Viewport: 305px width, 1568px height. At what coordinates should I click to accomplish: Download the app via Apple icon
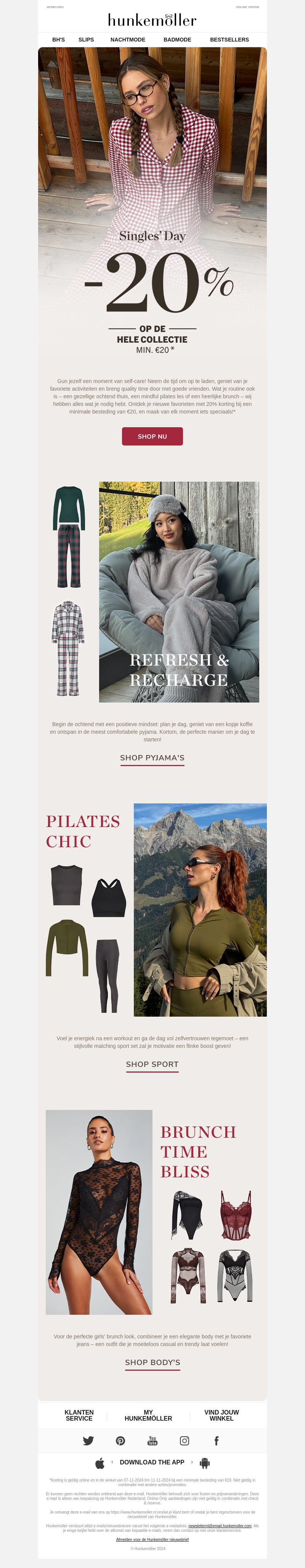(x=100, y=1463)
